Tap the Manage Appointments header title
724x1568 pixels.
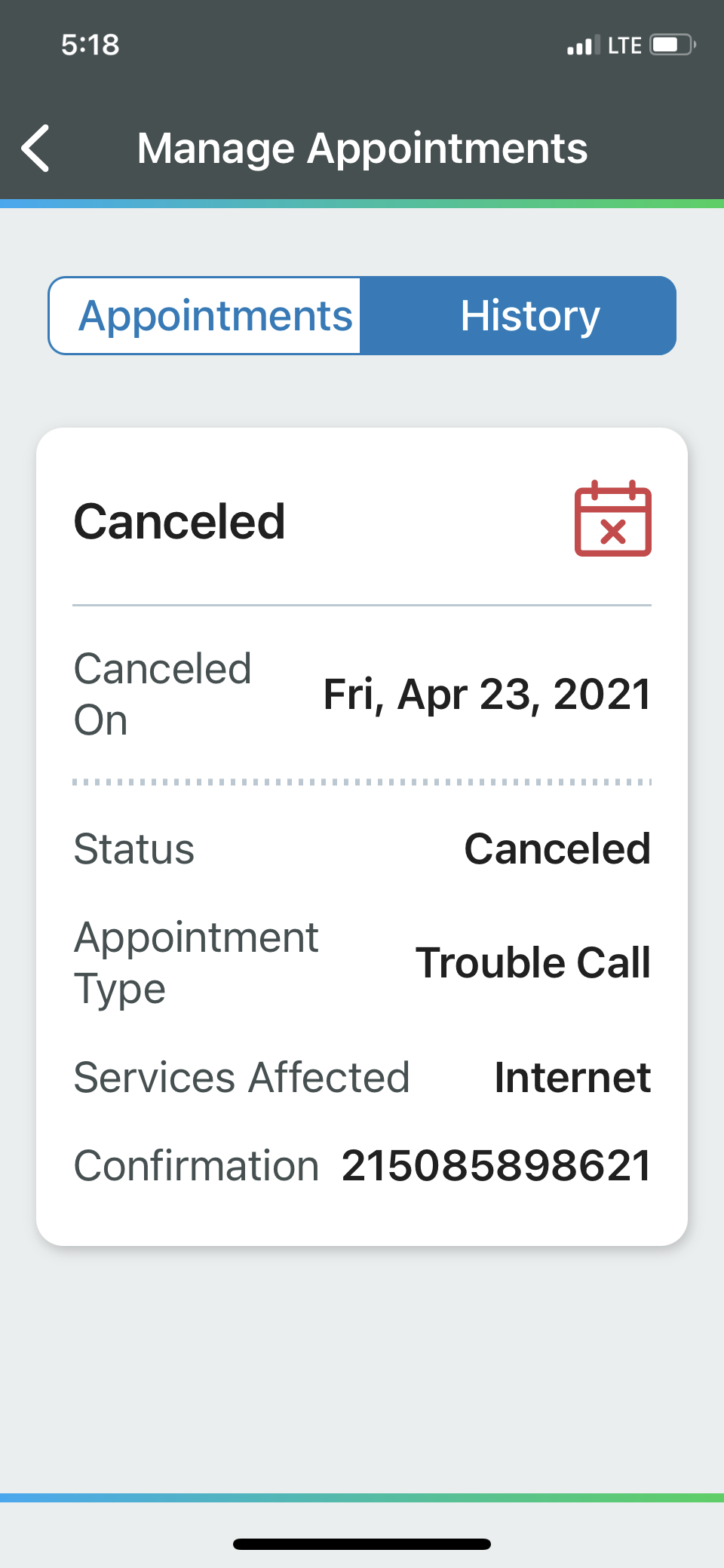(x=363, y=148)
